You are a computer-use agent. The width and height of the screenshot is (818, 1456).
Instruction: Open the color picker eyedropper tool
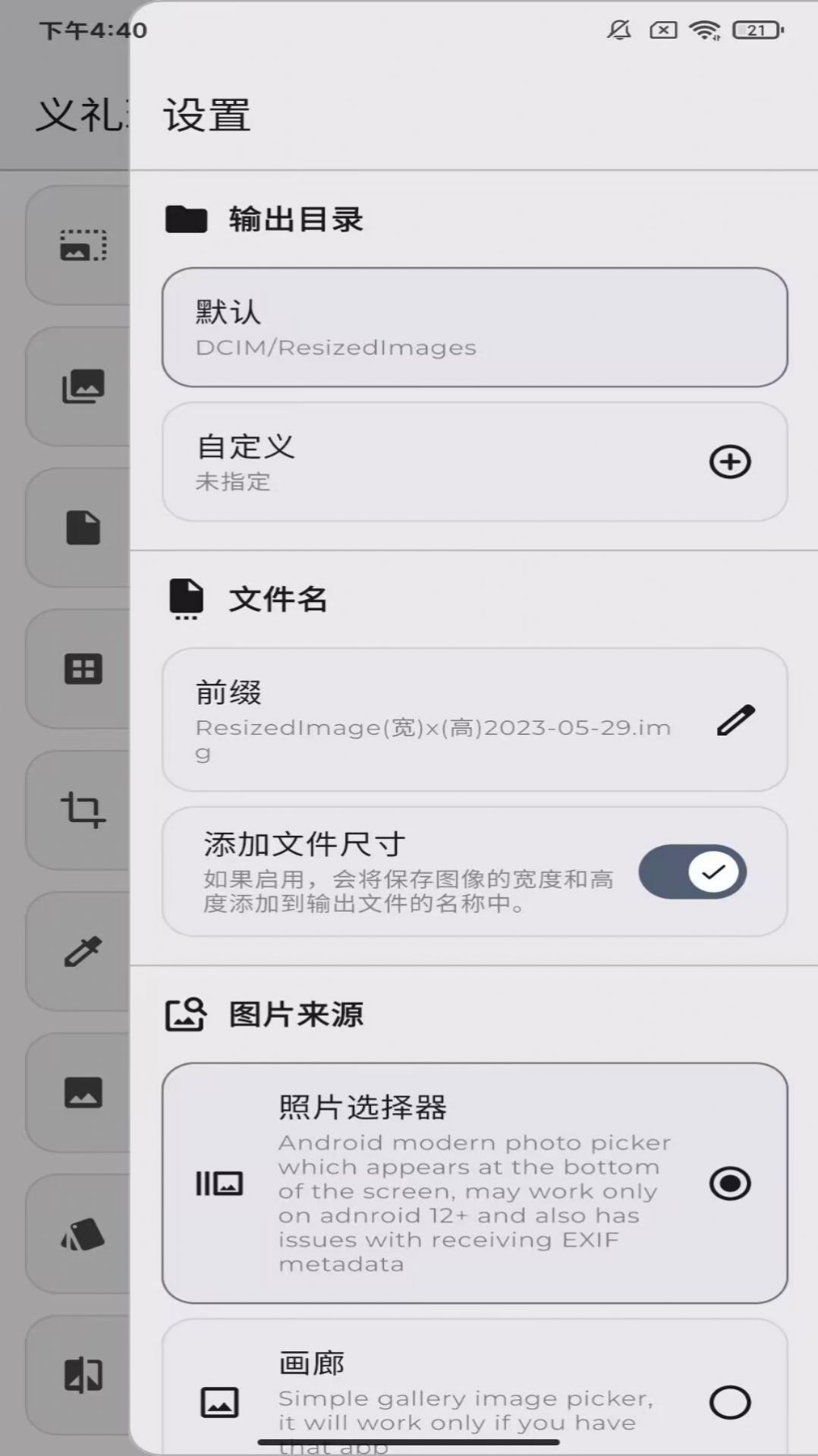pyautogui.click(x=82, y=950)
